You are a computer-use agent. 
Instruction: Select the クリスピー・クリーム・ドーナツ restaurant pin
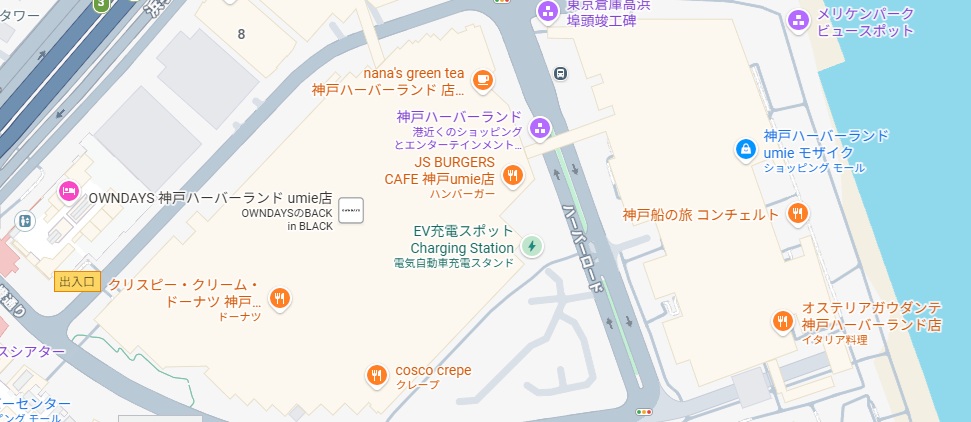pos(281,297)
